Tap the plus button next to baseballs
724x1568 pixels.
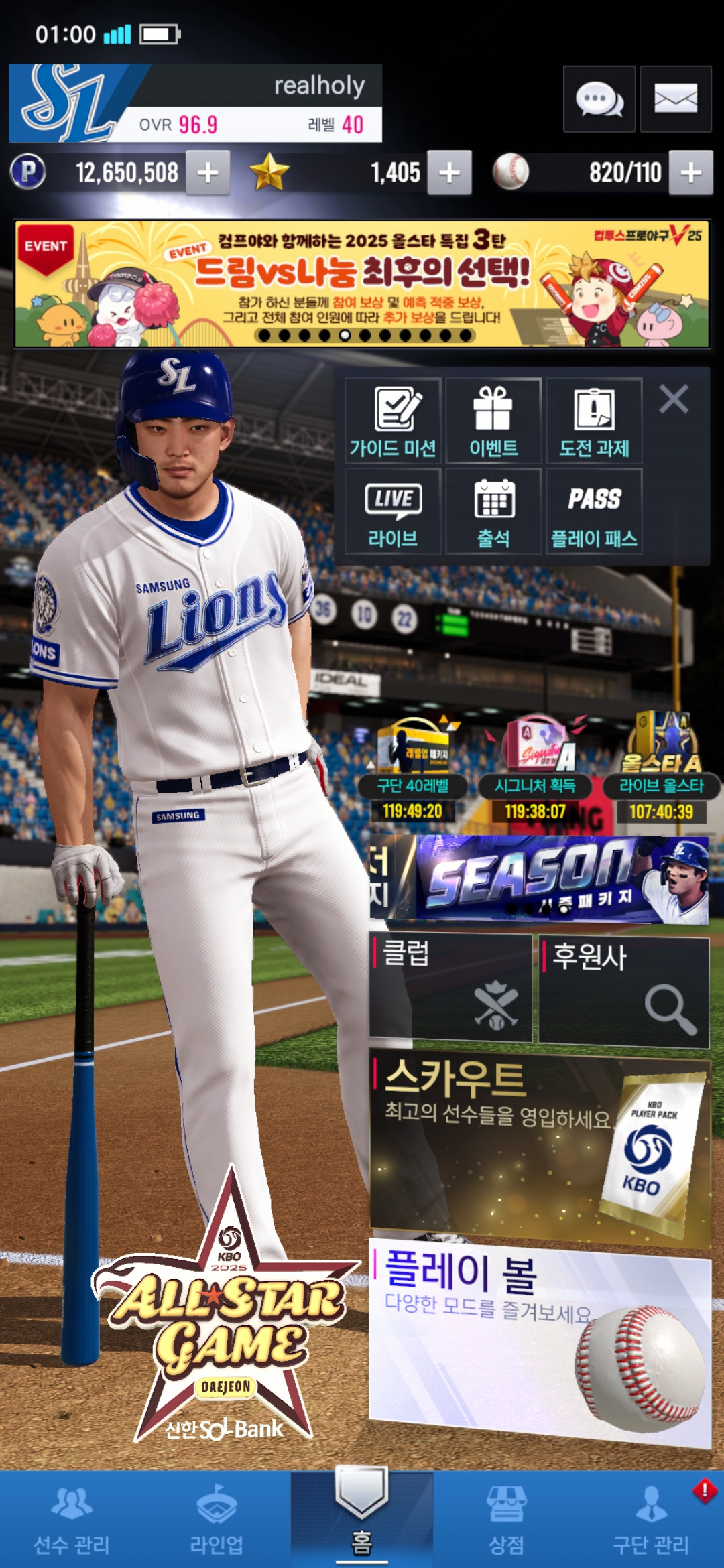[690, 173]
